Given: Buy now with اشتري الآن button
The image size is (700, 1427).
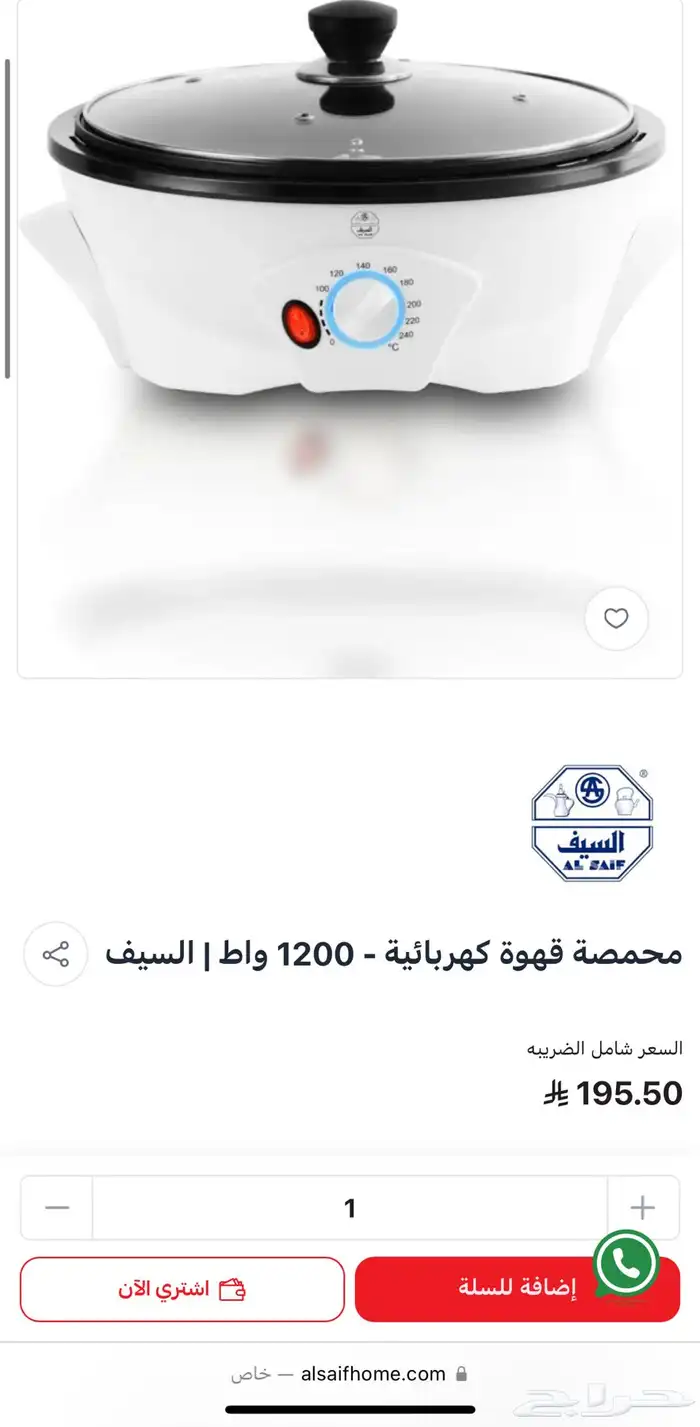Looking at the screenshot, I should click(182, 1289).
